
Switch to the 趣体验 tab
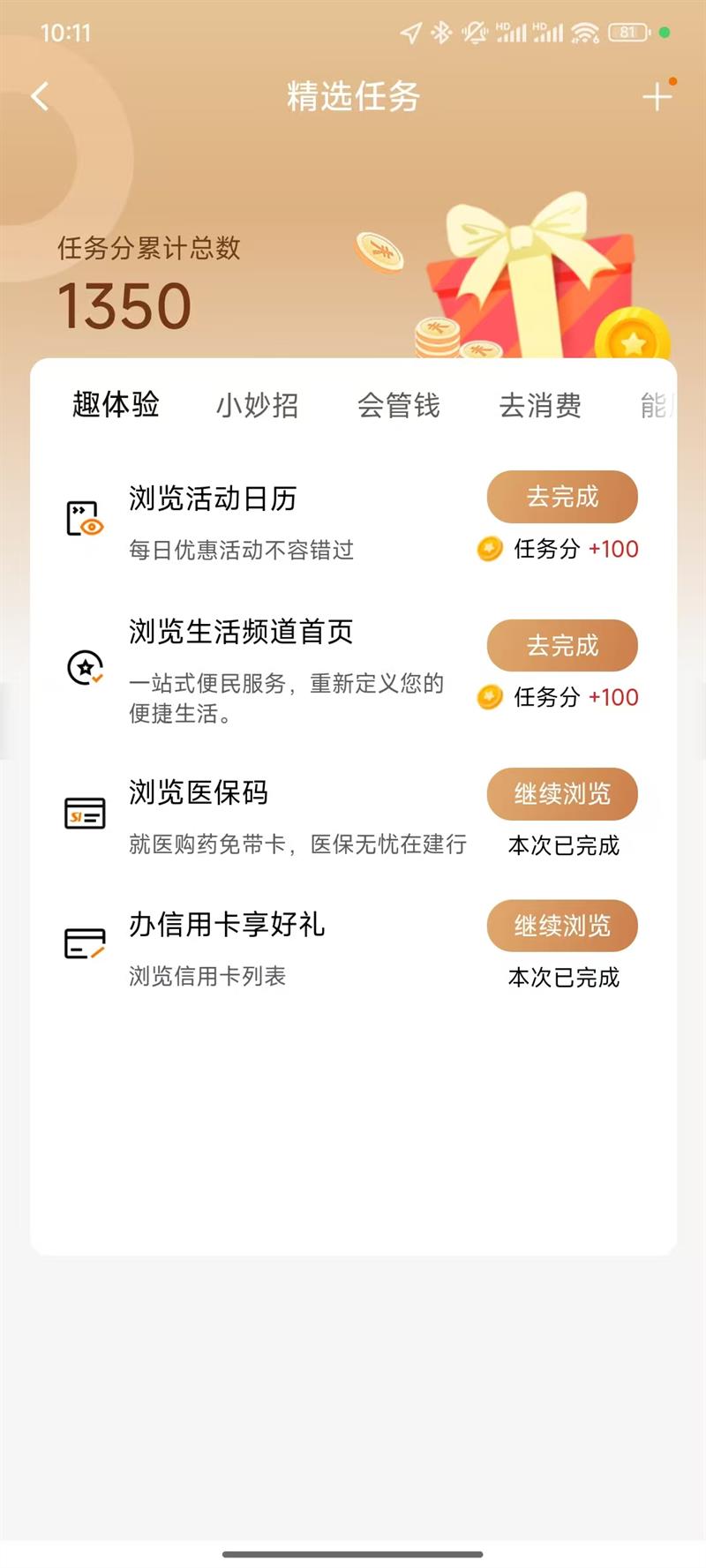point(116,405)
